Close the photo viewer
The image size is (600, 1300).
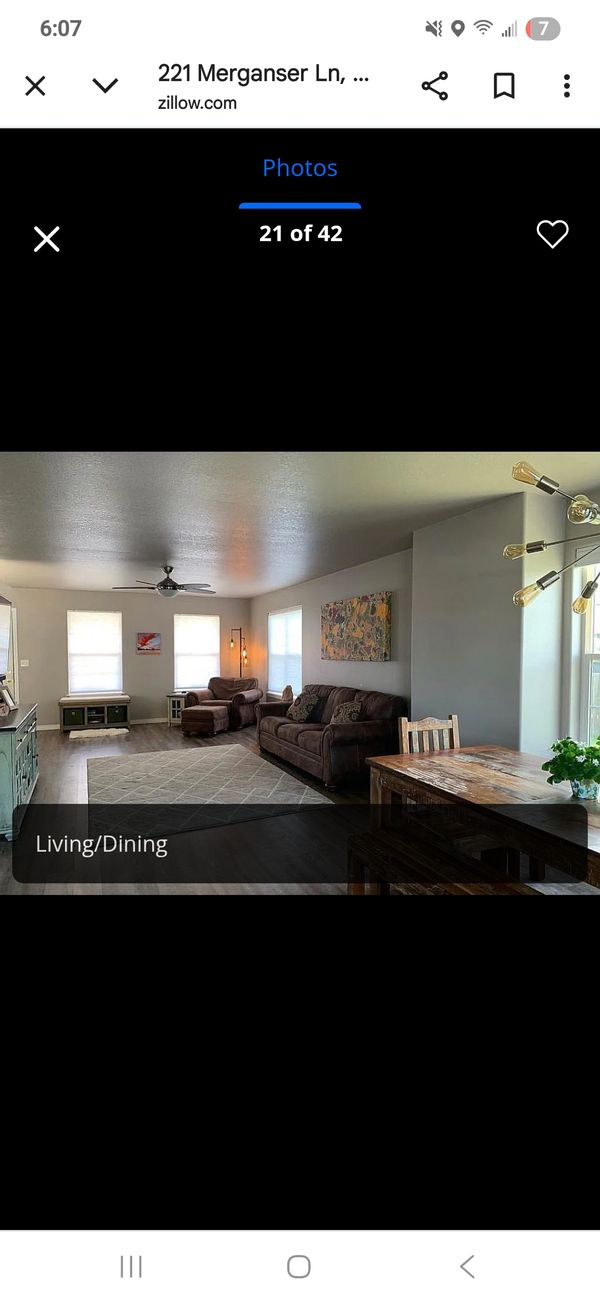(x=47, y=239)
